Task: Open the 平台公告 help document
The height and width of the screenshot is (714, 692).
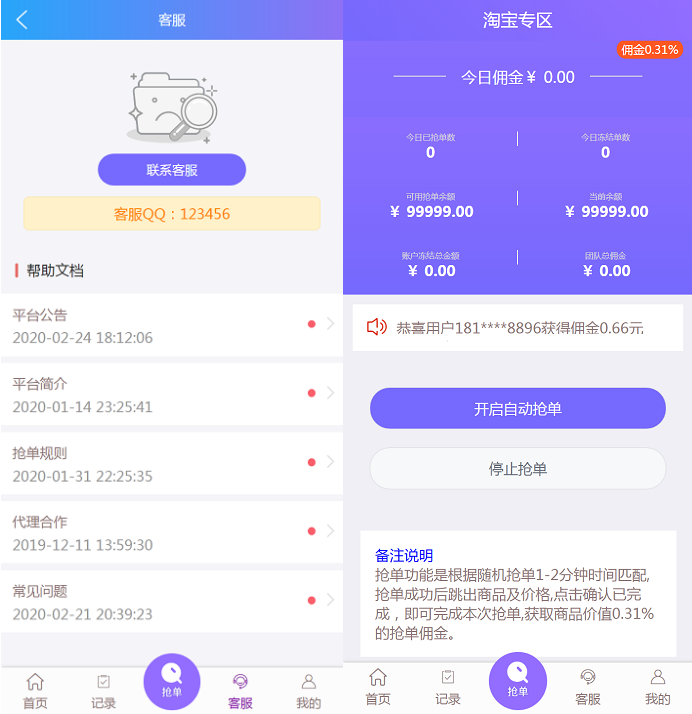Action: pos(172,325)
